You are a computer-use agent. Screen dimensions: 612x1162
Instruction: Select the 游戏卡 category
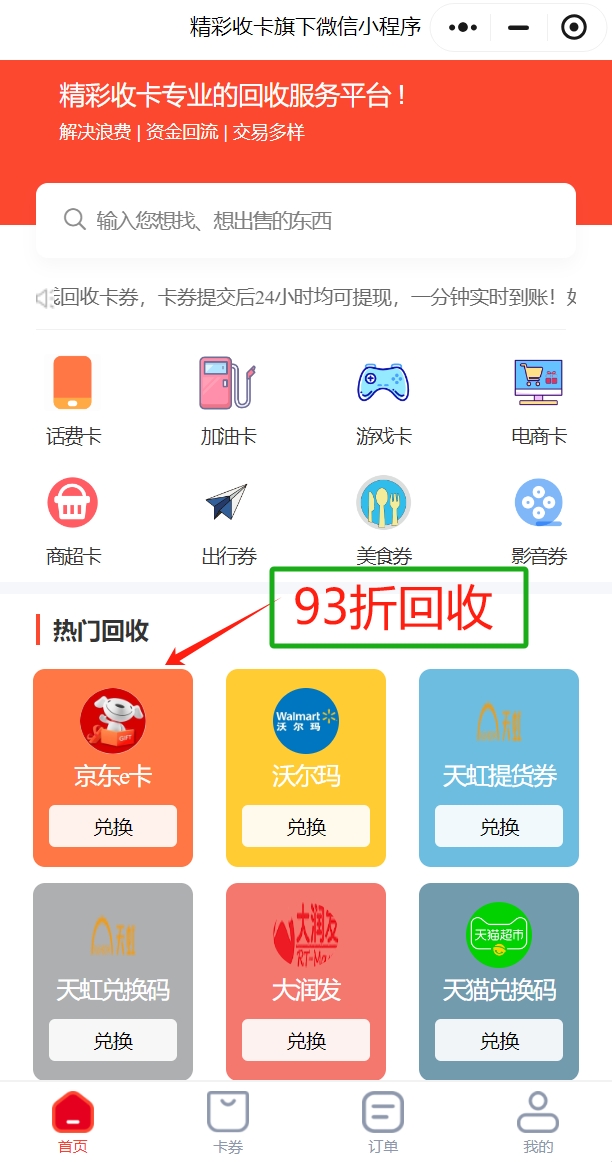[383, 400]
